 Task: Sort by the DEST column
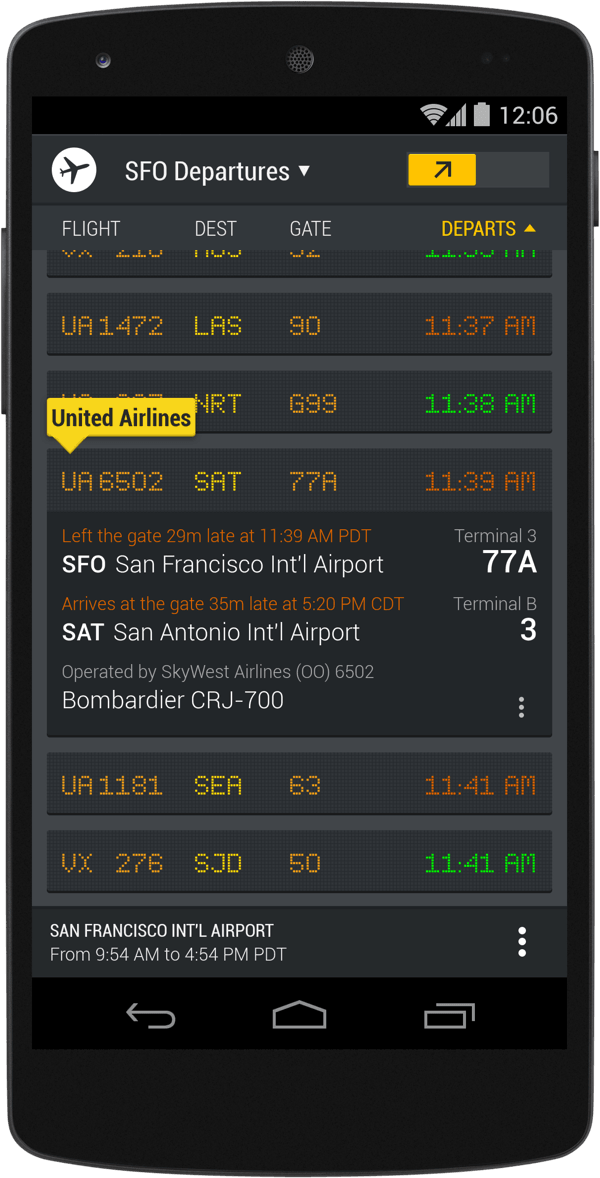(216, 228)
